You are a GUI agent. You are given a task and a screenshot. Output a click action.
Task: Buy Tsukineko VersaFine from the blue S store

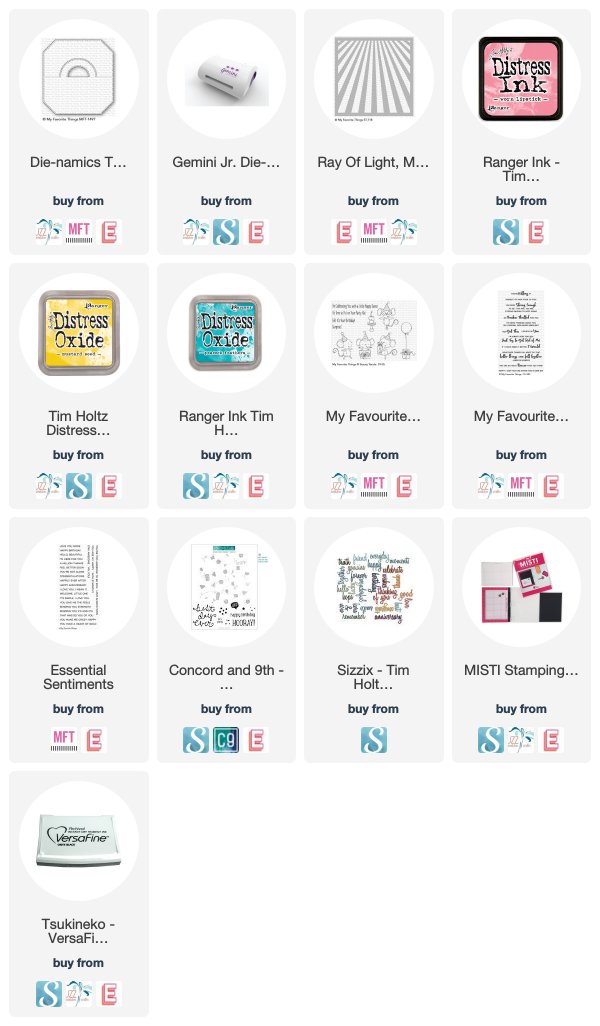(48, 994)
